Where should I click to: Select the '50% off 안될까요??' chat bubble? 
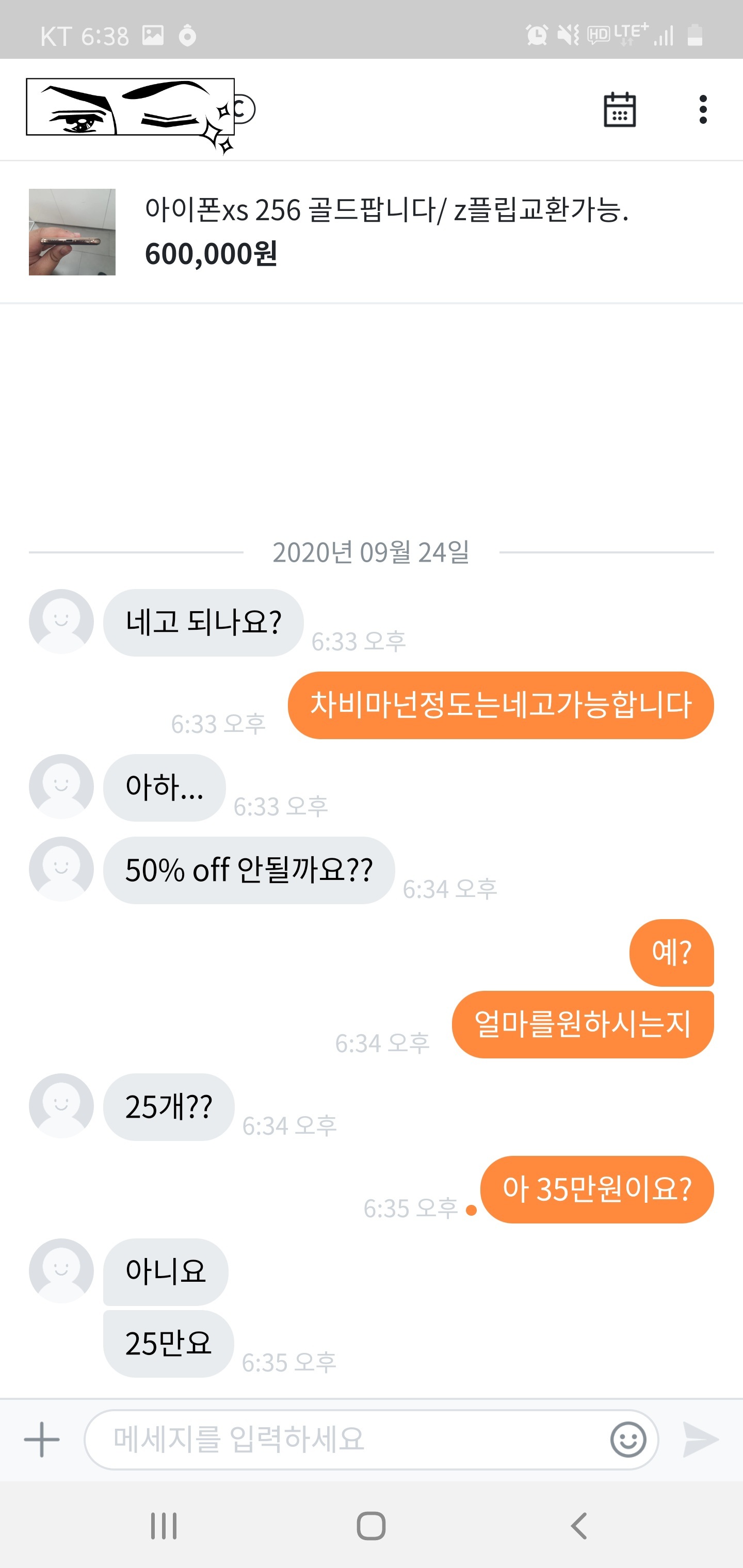250,871
